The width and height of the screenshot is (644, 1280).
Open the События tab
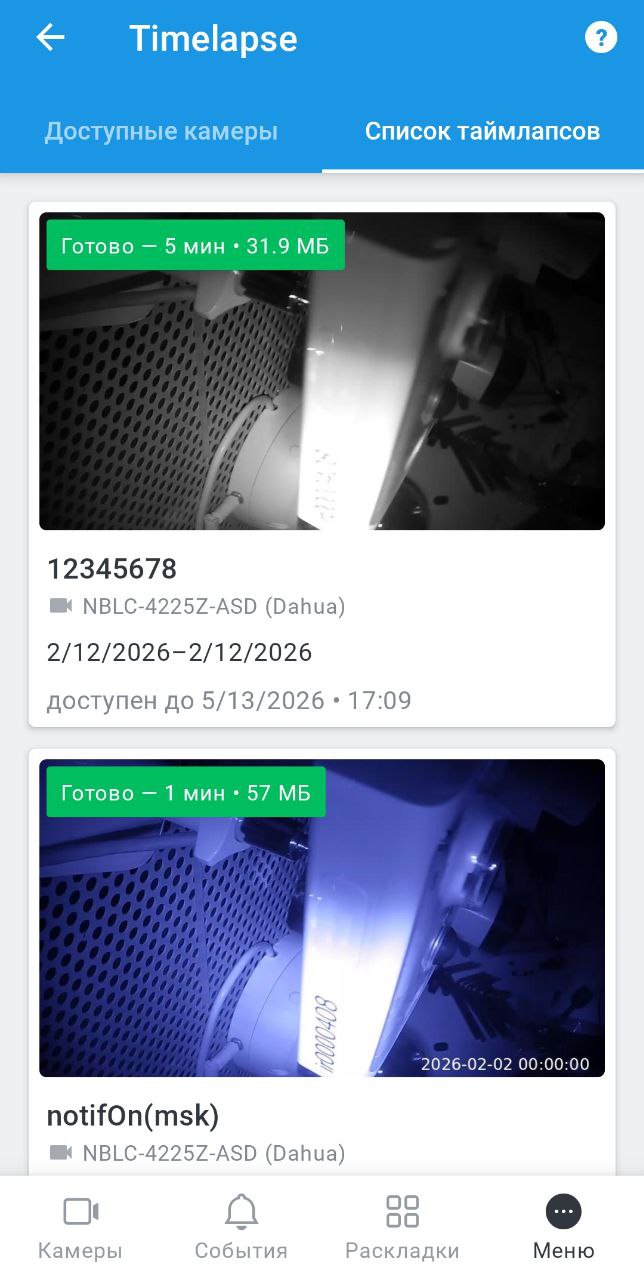click(x=241, y=1227)
